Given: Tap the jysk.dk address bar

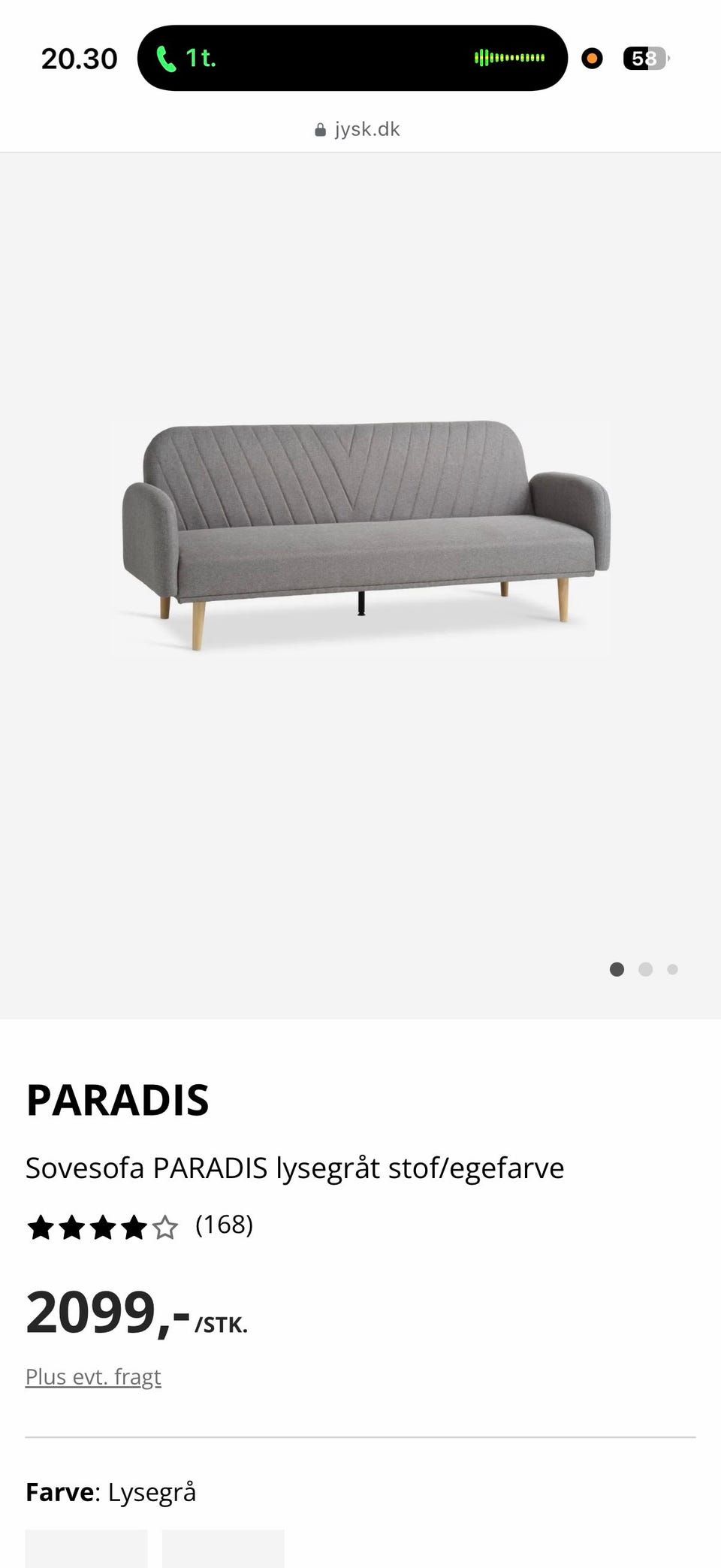Looking at the screenshot, I should coord(357,129).
